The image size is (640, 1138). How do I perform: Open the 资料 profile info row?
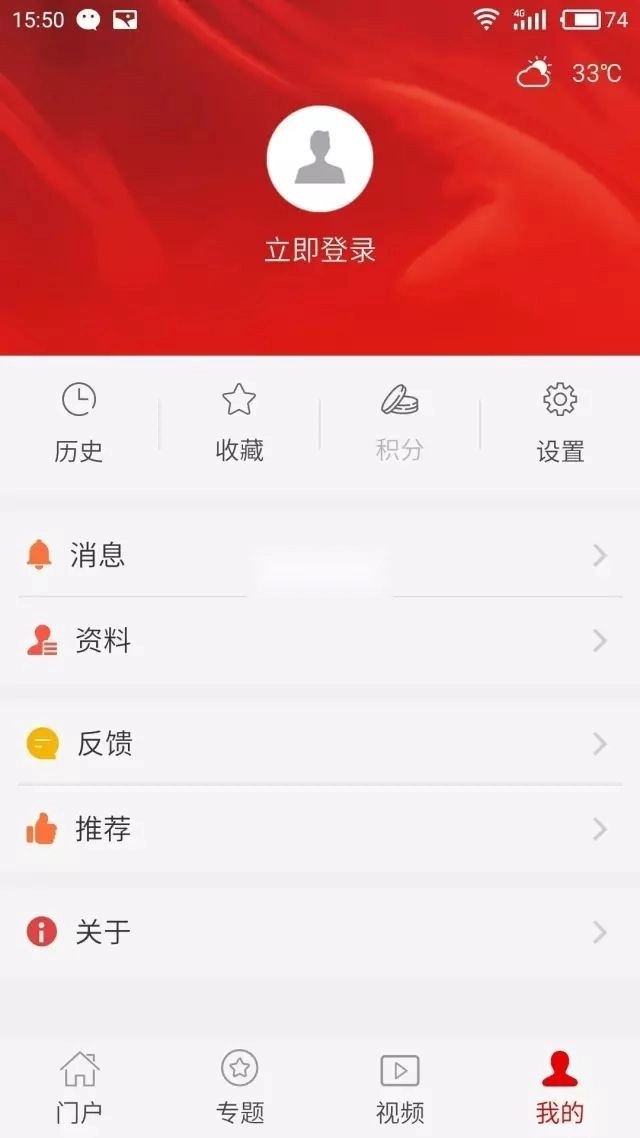(320, 641)
